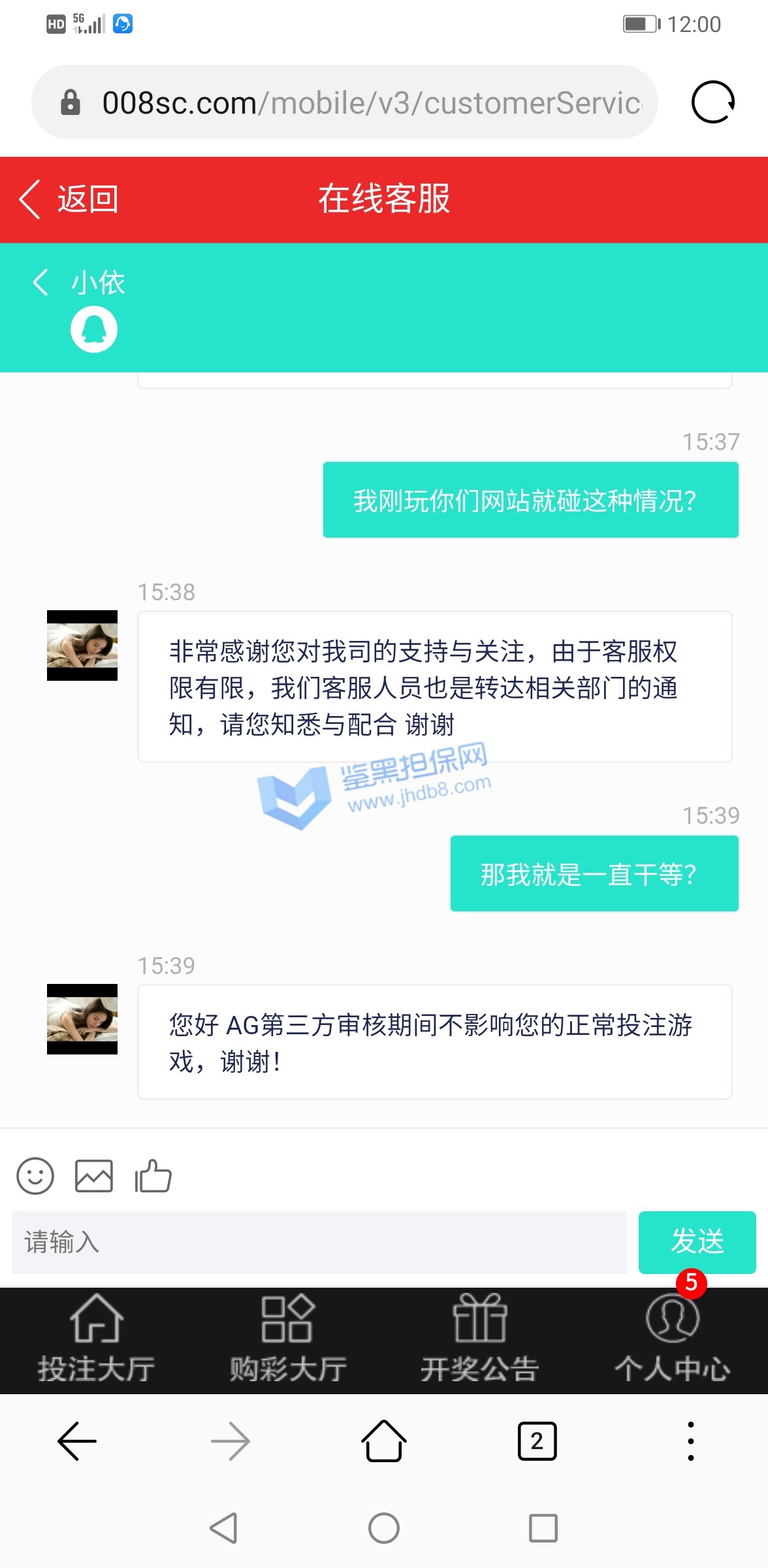Open the QQ contact icon under 小依
This screenshot has width=768, height=1568.
tap(94, 330)
